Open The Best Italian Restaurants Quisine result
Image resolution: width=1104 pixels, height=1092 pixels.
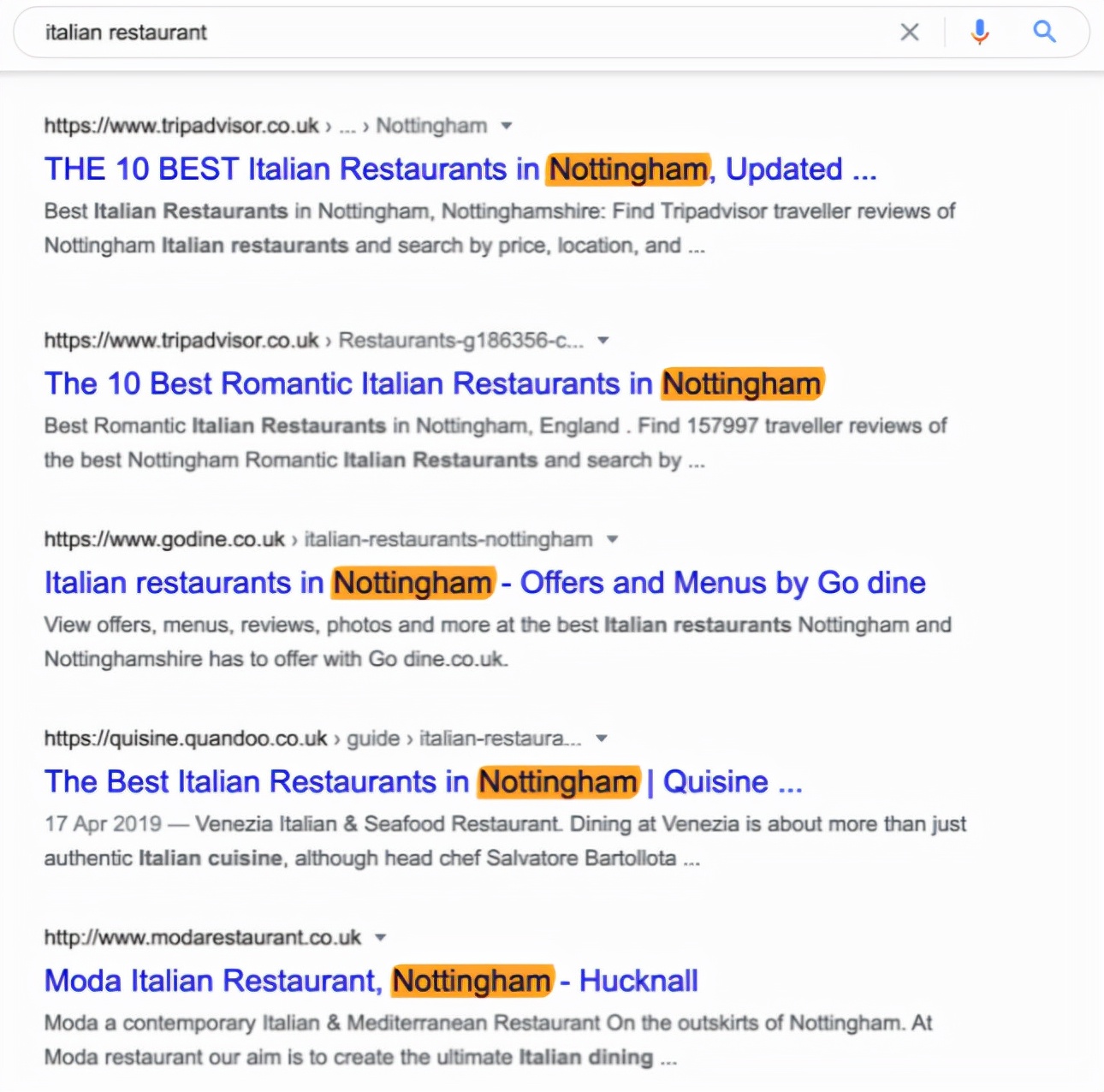tap(423, 782)
